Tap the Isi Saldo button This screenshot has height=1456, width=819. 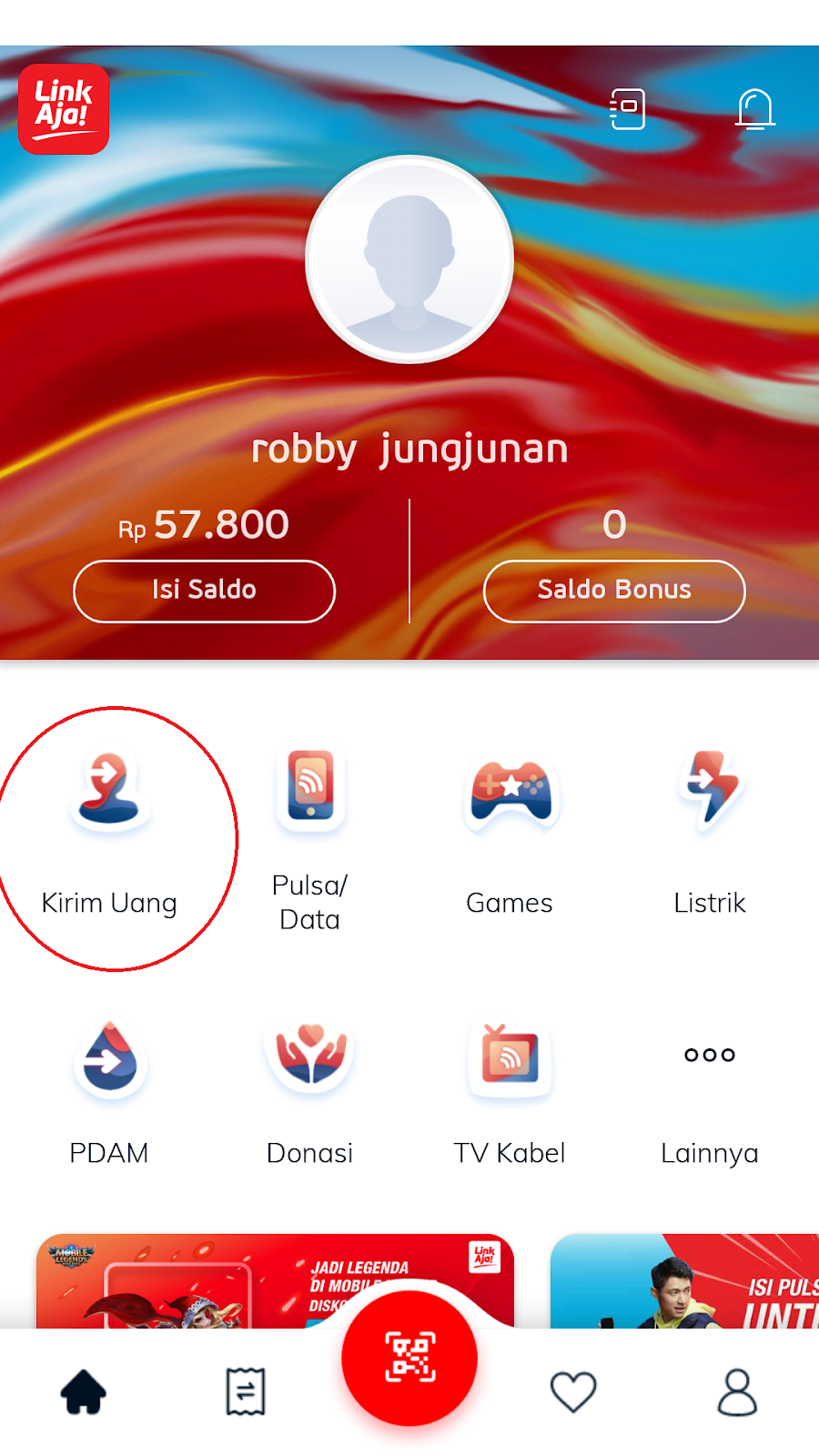click(x=204, y=591)
